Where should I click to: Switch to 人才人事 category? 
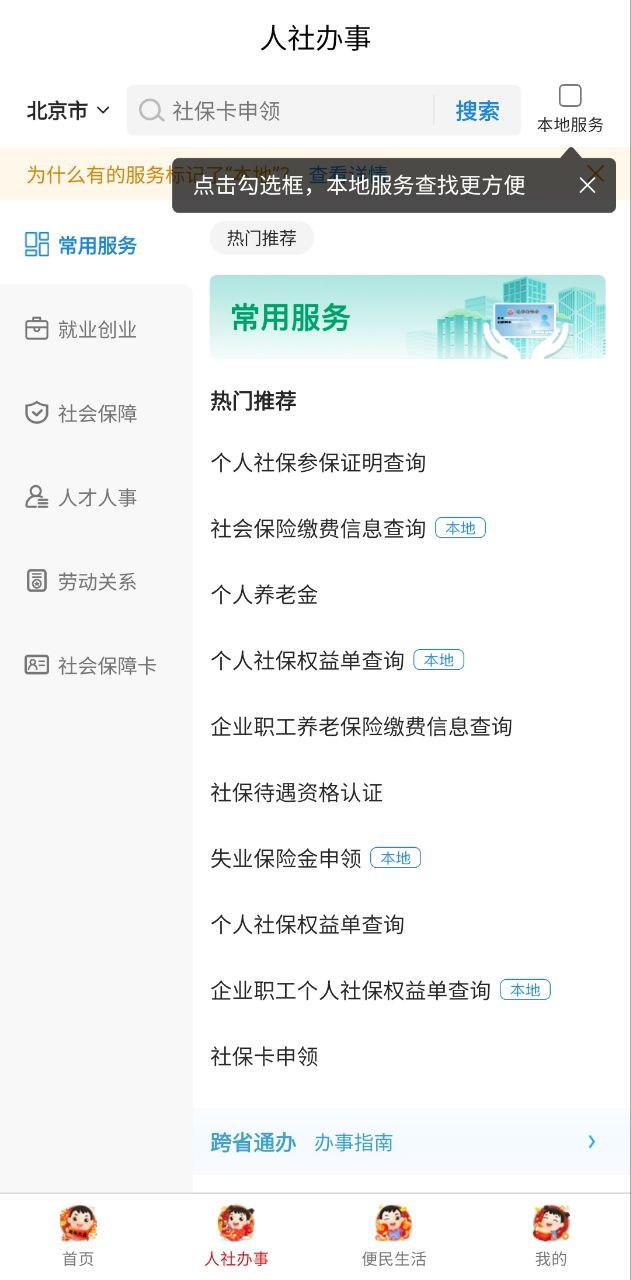(96, 498)
